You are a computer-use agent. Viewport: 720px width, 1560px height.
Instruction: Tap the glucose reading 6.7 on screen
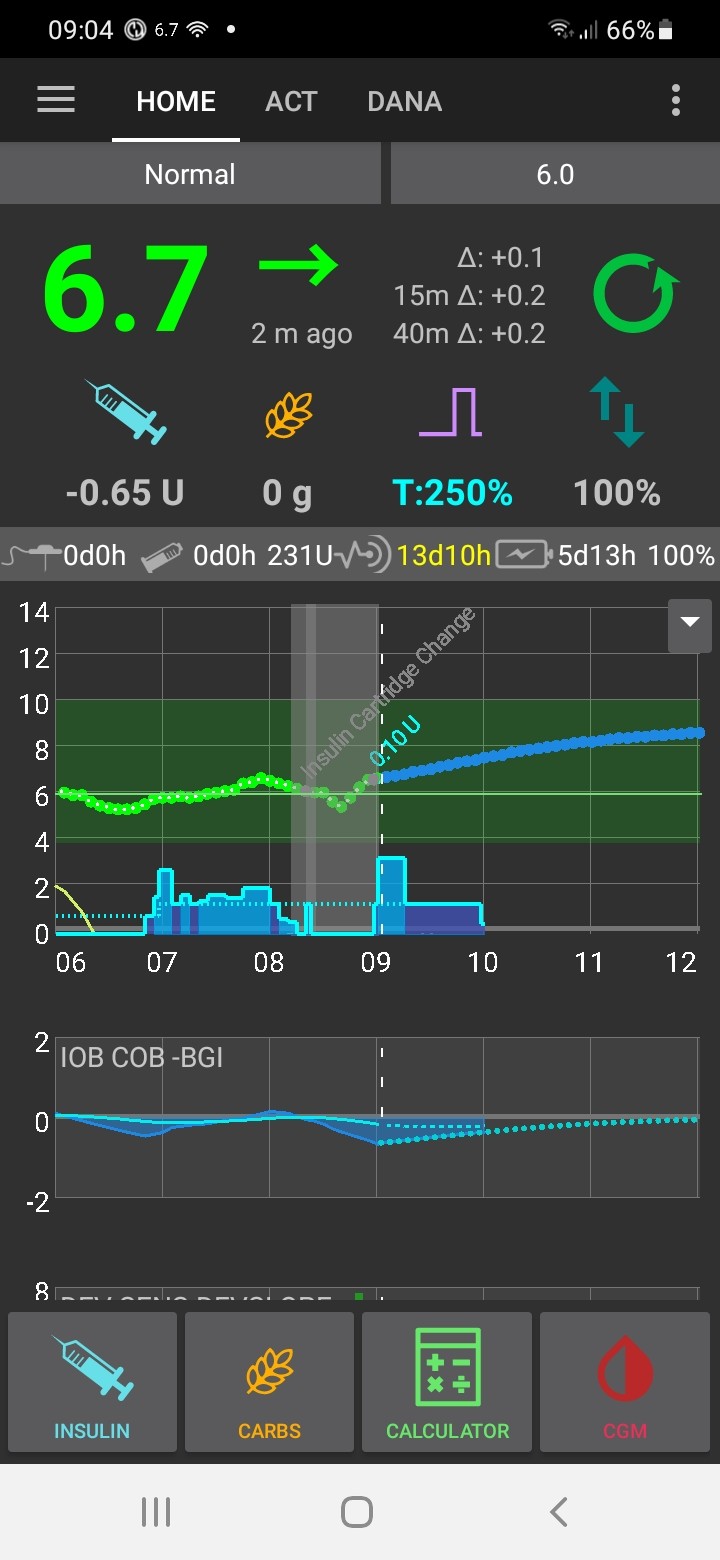(x=123, y=289)
